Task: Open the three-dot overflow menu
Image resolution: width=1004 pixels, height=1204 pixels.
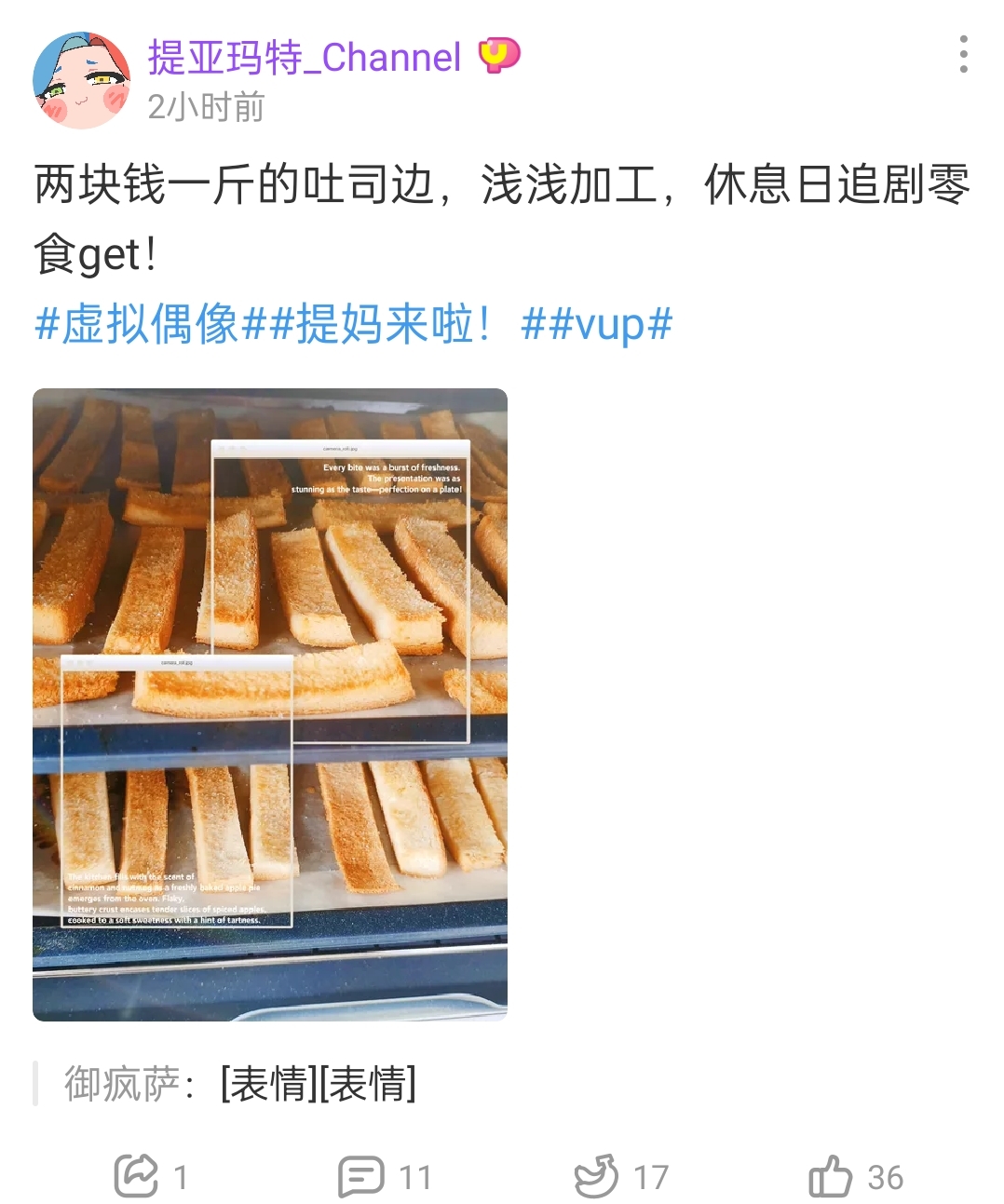Action: pyautogui.click(x=963, y=55)
